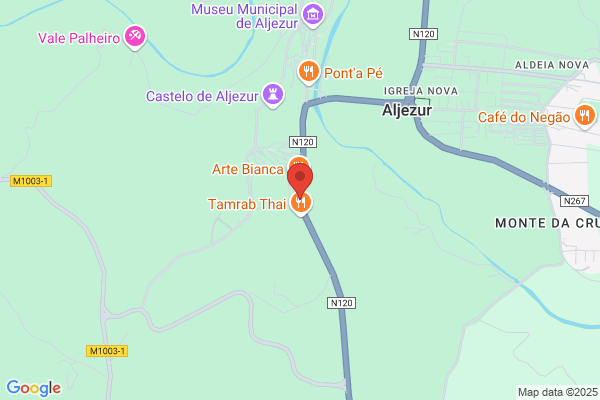Open Tamrab Thai restaurant marker

(301, 203)
